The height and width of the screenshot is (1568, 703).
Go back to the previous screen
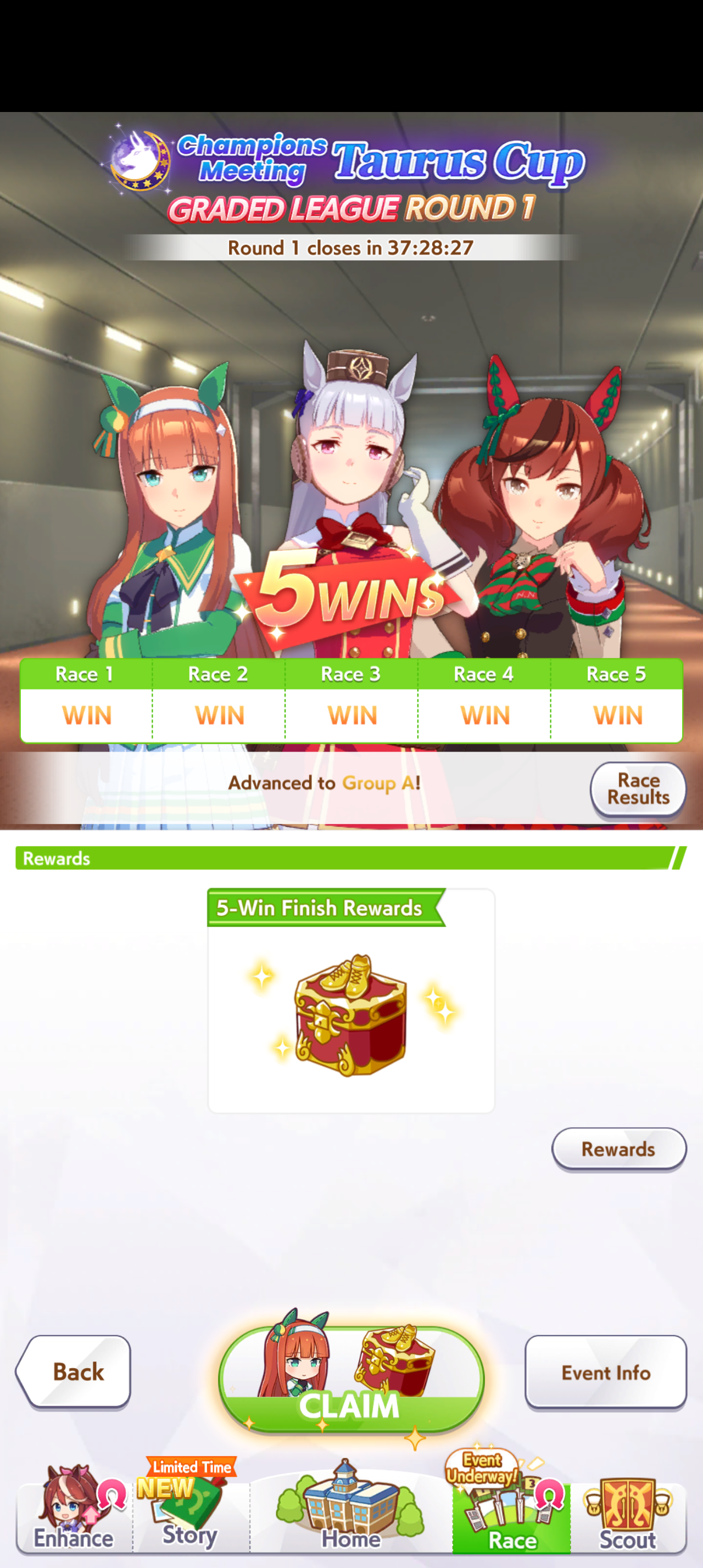point(74,1372)
